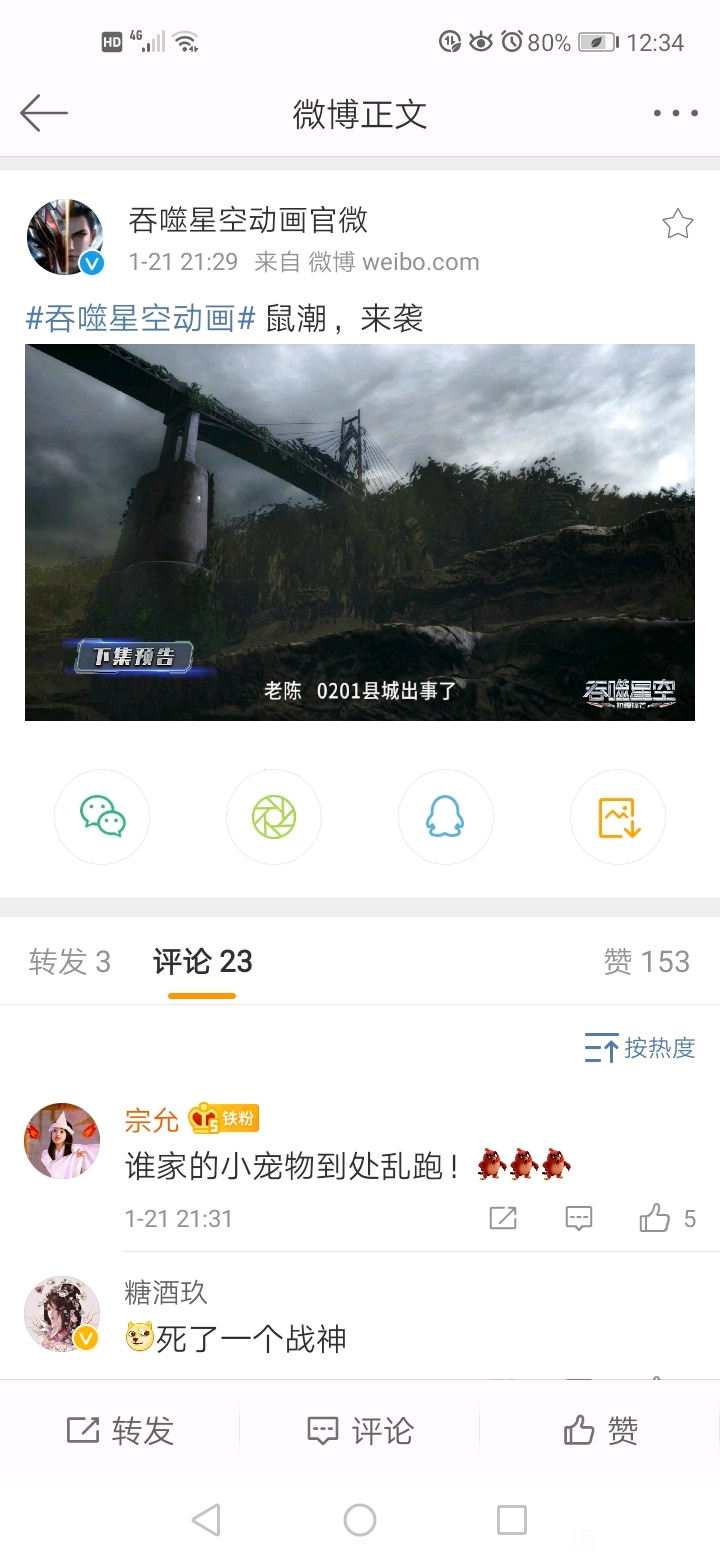Reply to 宗允's comment
Image resolution: width=720 pixels, height=1560 pixels.
(x=579, y=1218)
